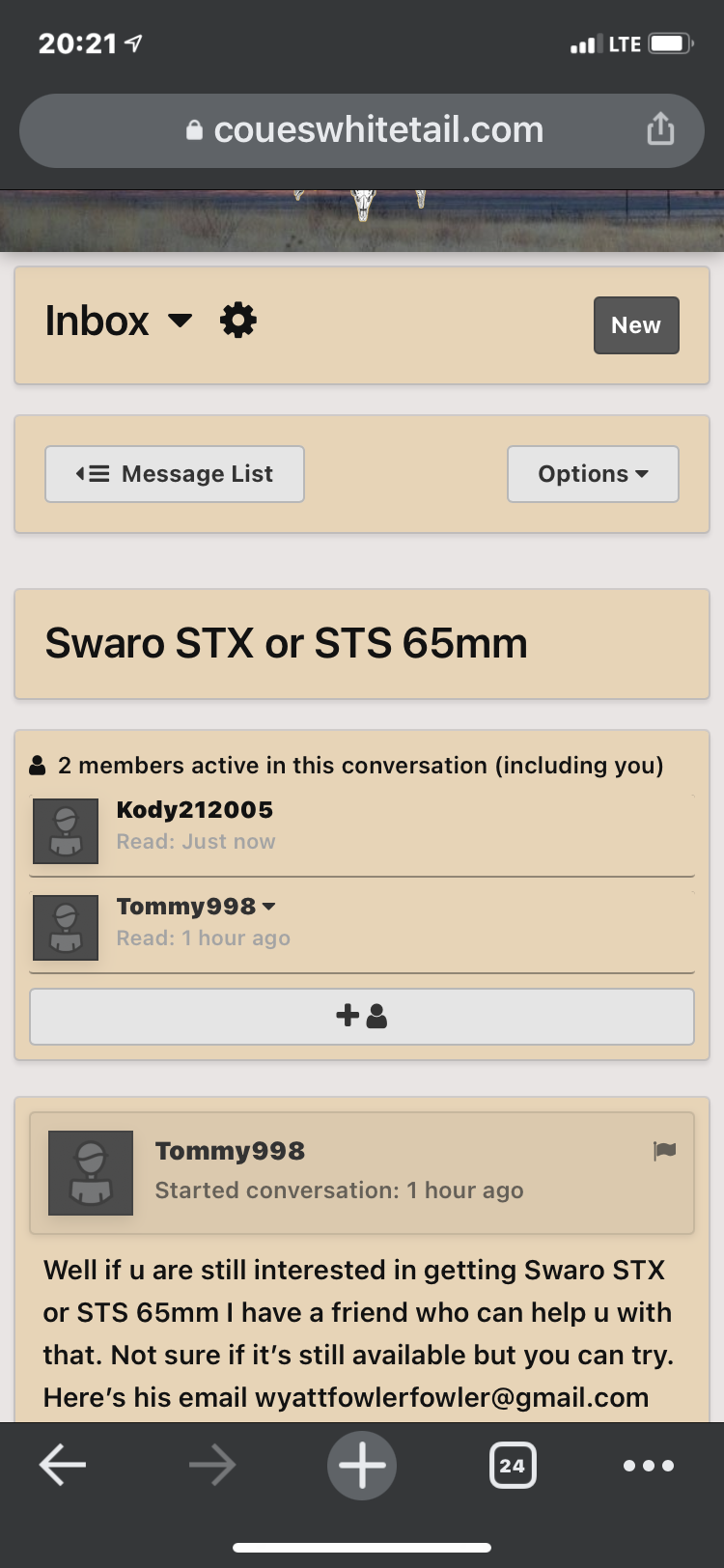Screen dimensions: 724x1568
Task: Go back to the Message List
Action: [175, 474]
